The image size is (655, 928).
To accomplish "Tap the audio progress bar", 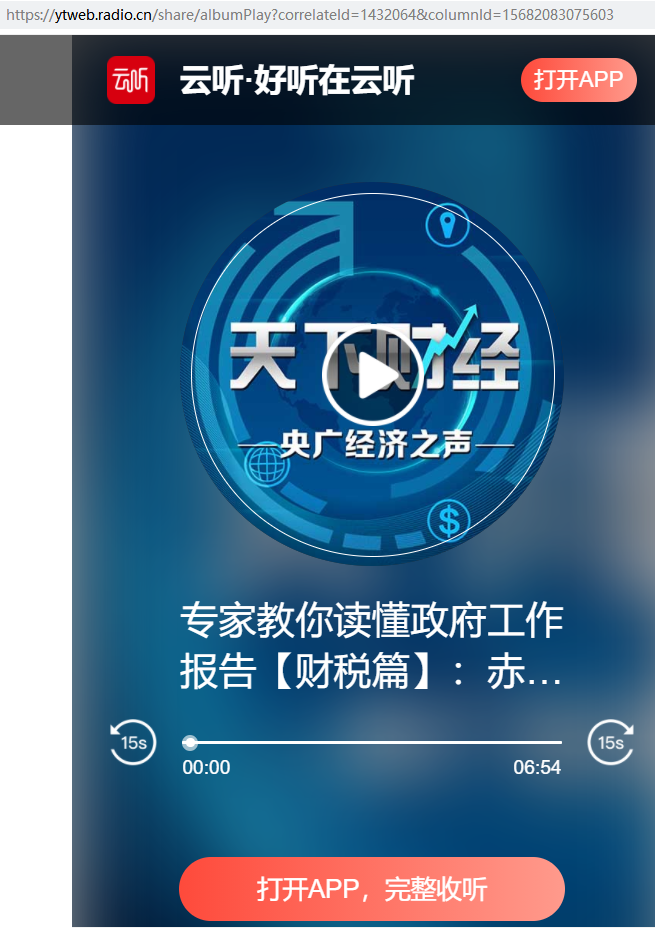I will click(372, 742).
